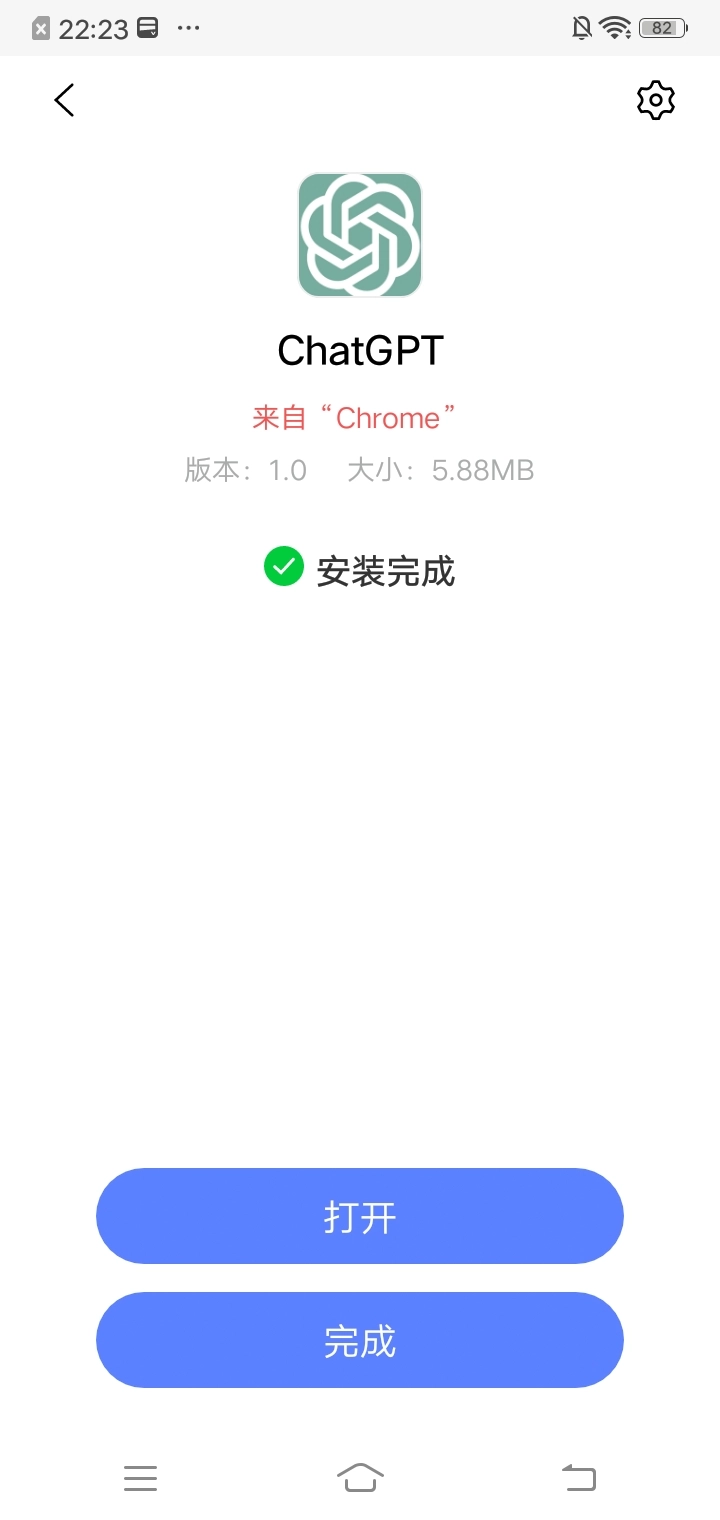Open installer settings via the gear icon
This screenshot has height=1520, width=720.
(656, 100)
